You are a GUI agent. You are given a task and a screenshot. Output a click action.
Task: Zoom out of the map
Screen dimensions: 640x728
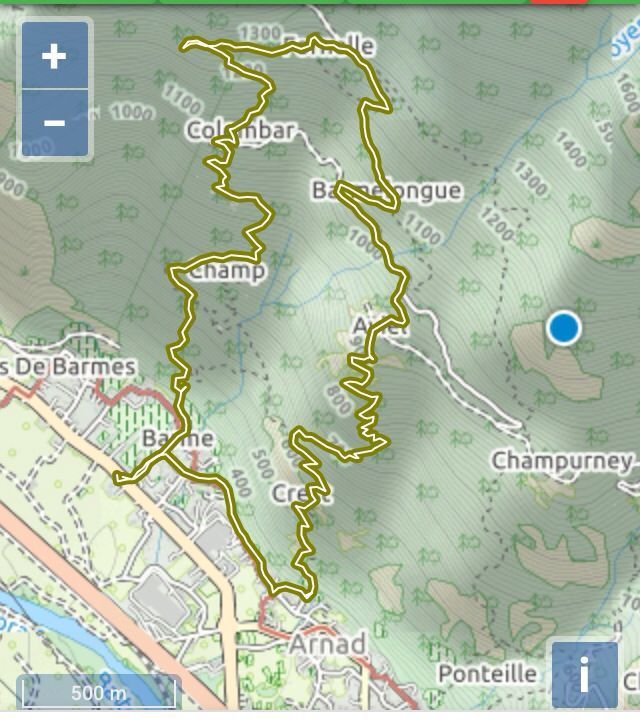55,123
